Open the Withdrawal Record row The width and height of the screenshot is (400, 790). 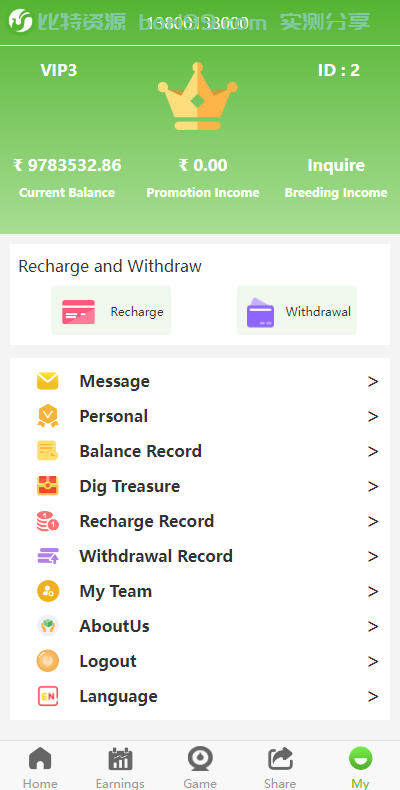point(200,556)
